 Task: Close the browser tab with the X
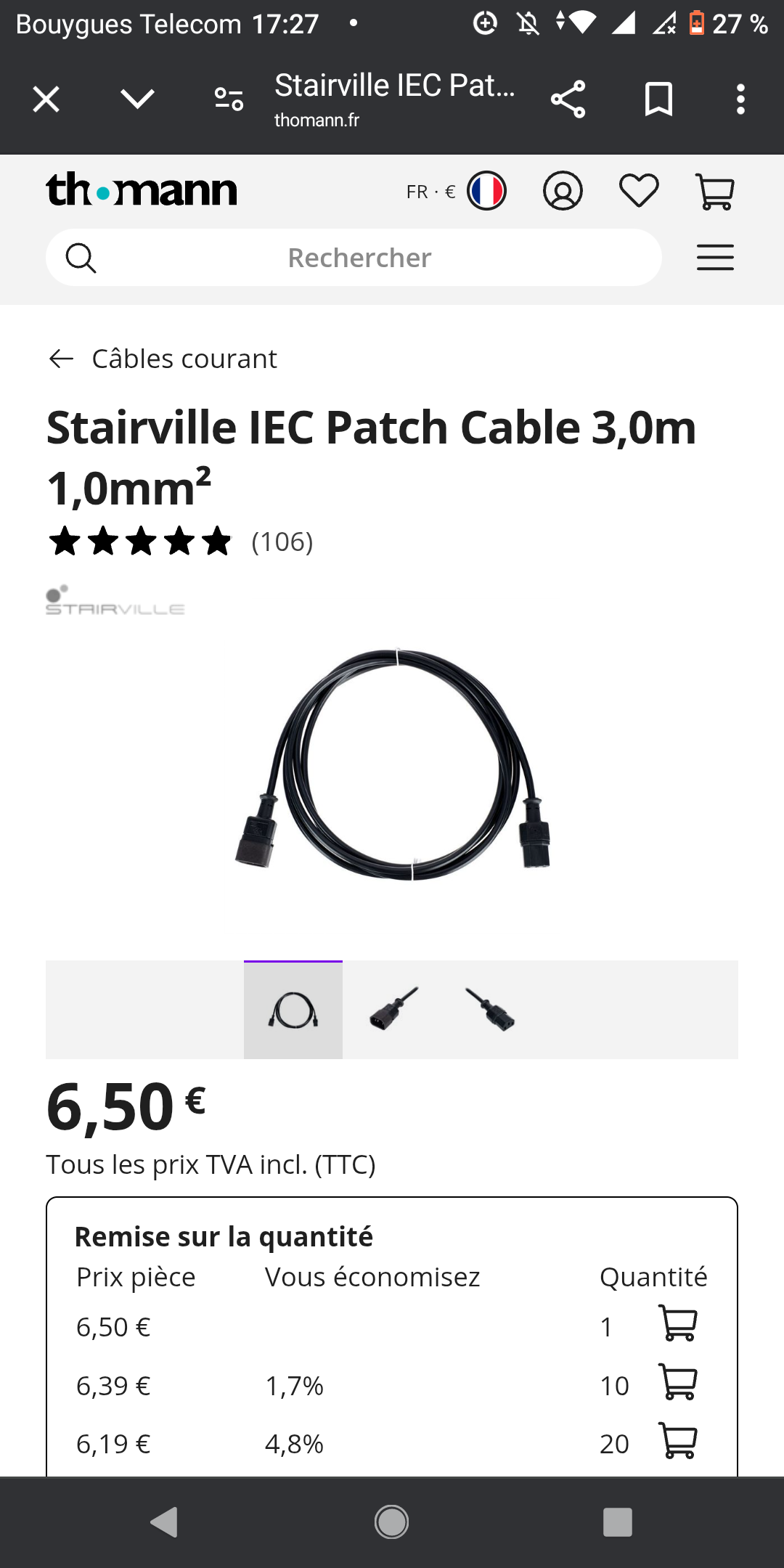(46, 99)
